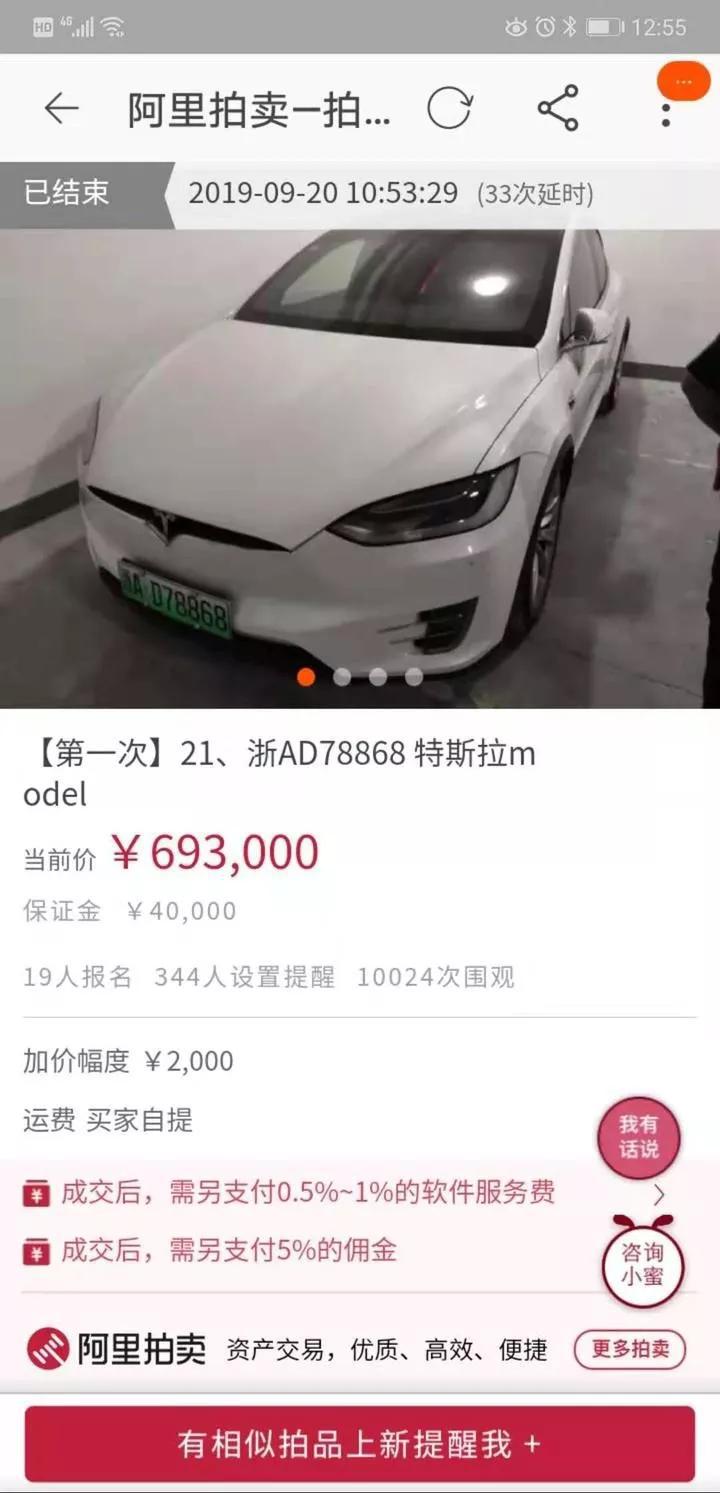
Task: Open the Tesla car photo
Action: (360, 450)
